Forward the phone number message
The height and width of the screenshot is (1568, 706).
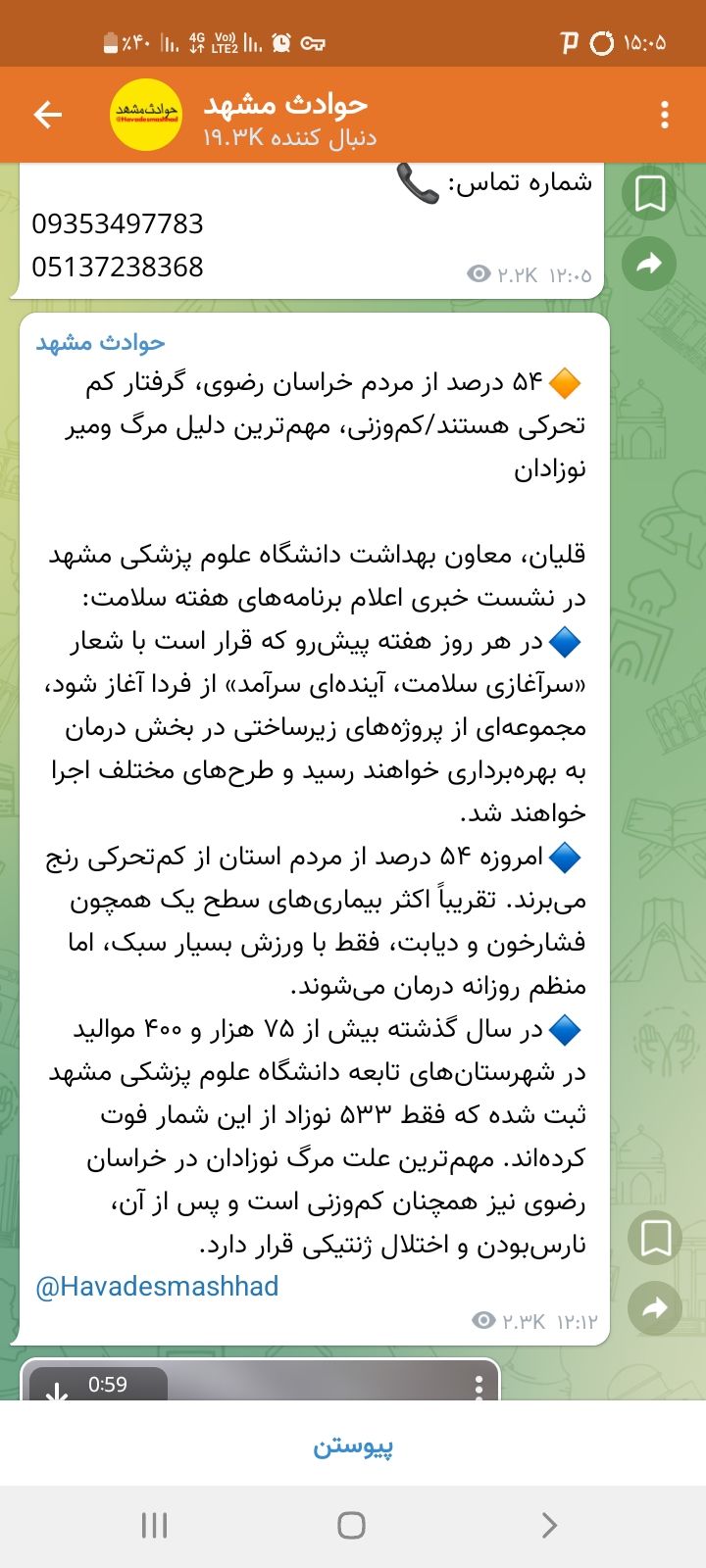tap(649, 263)
